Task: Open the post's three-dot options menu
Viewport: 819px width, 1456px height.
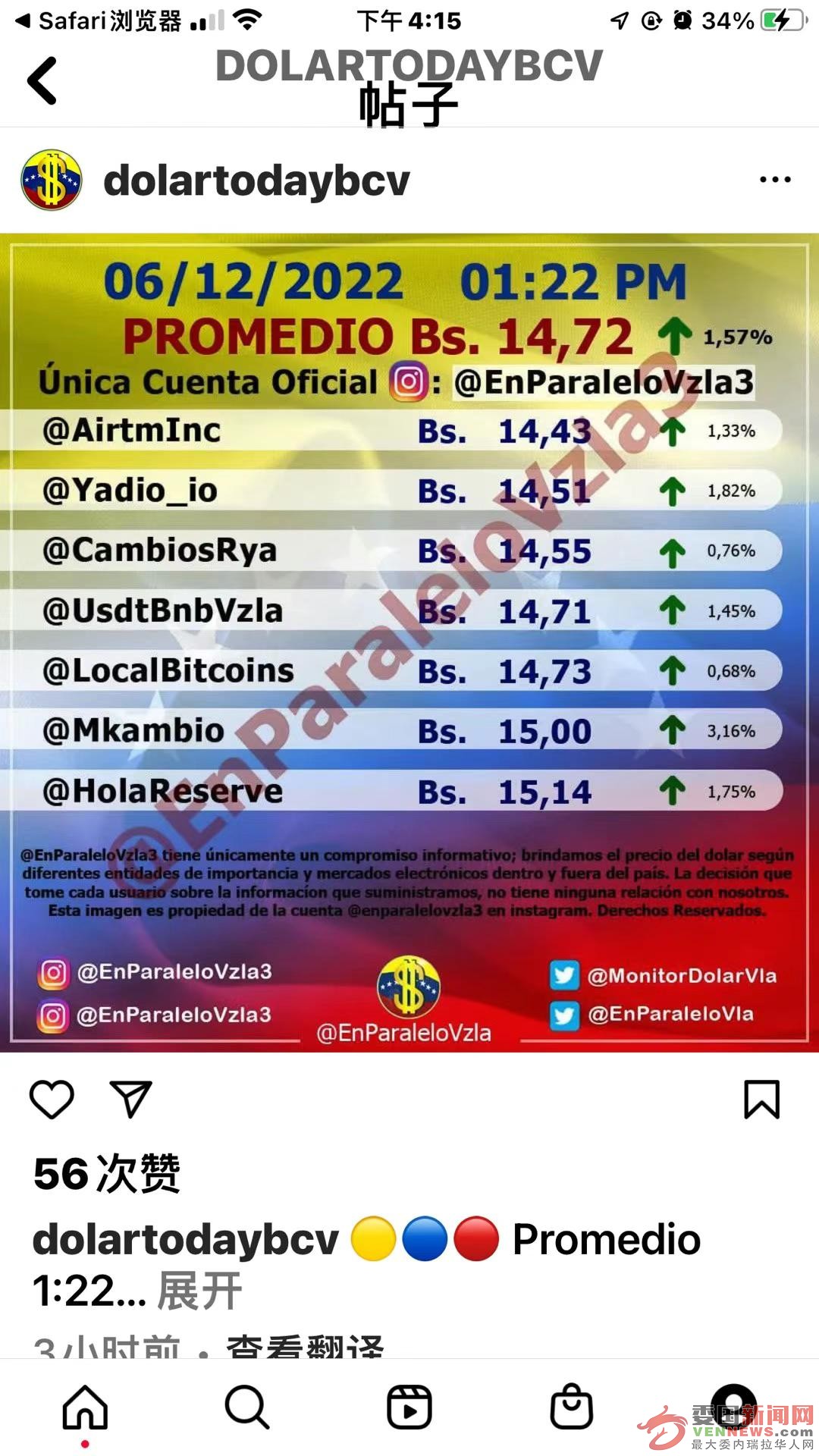Action: 775,180
